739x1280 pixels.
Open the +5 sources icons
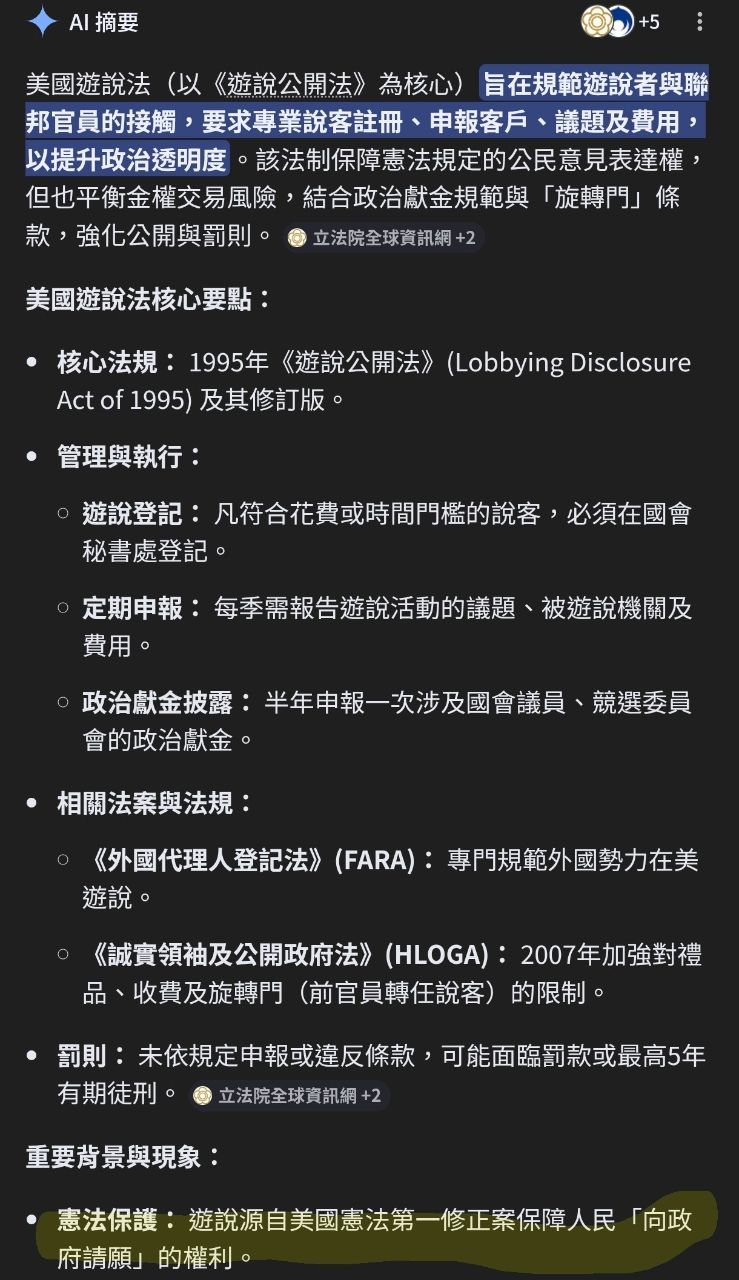click(620, 21)
